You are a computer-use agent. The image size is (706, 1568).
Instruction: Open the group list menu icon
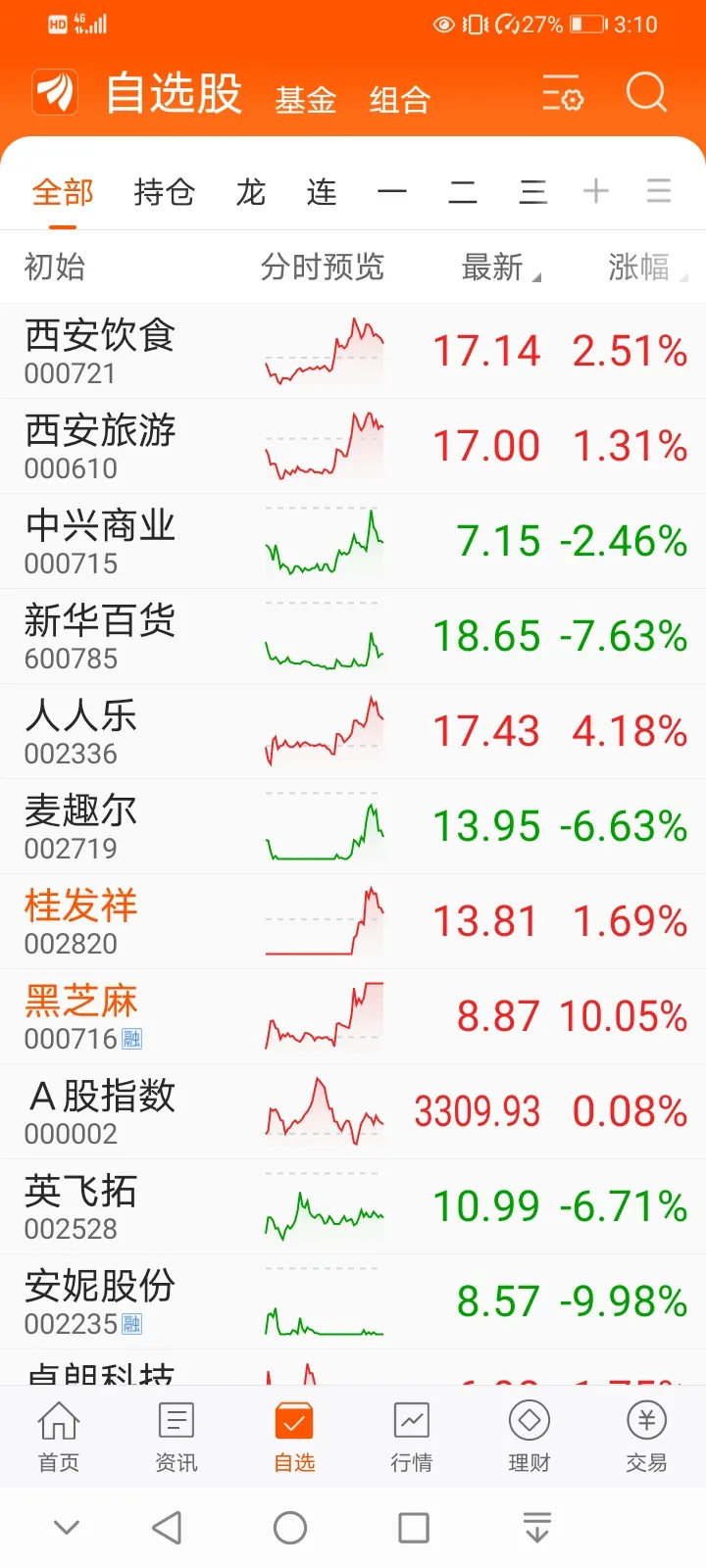659,191
